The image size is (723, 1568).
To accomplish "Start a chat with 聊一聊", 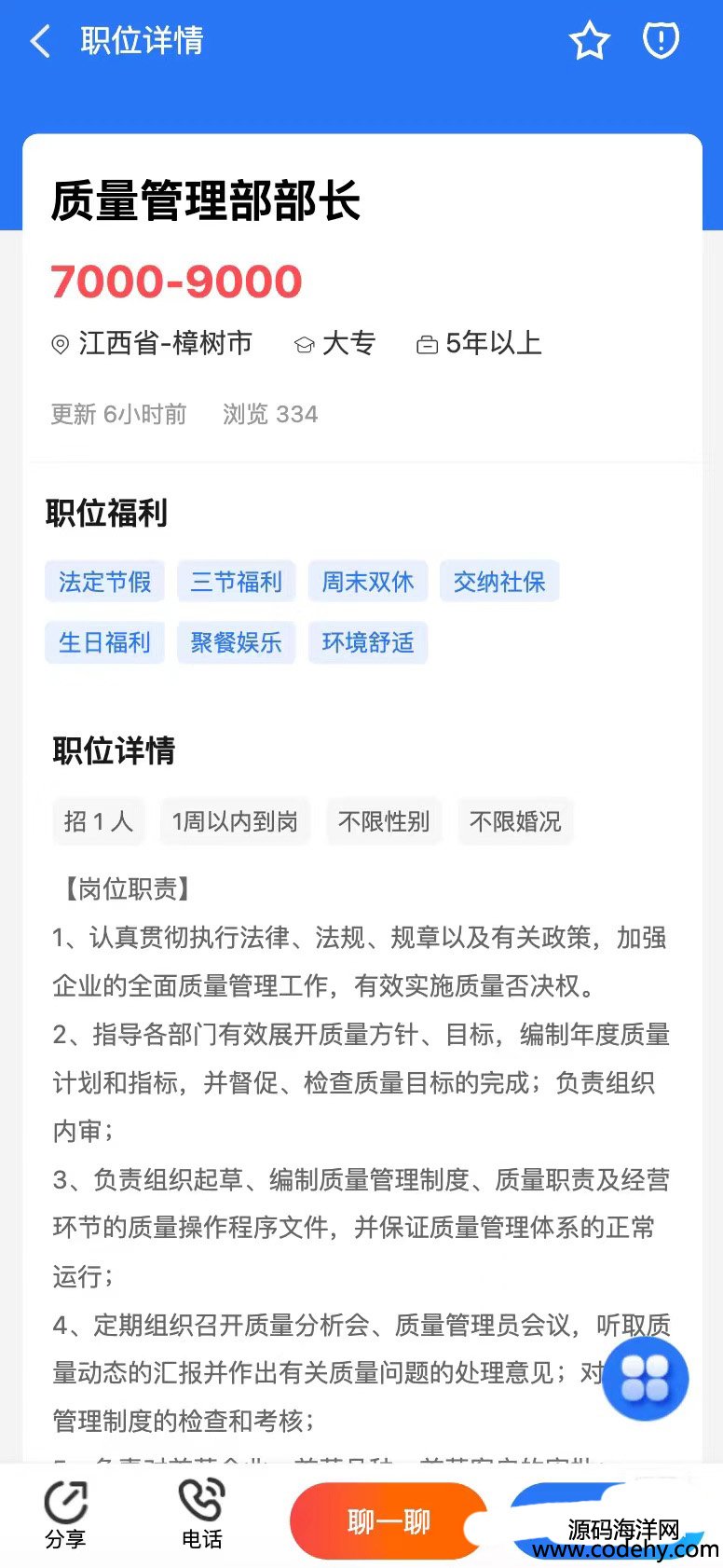I will click(389, 1521).
